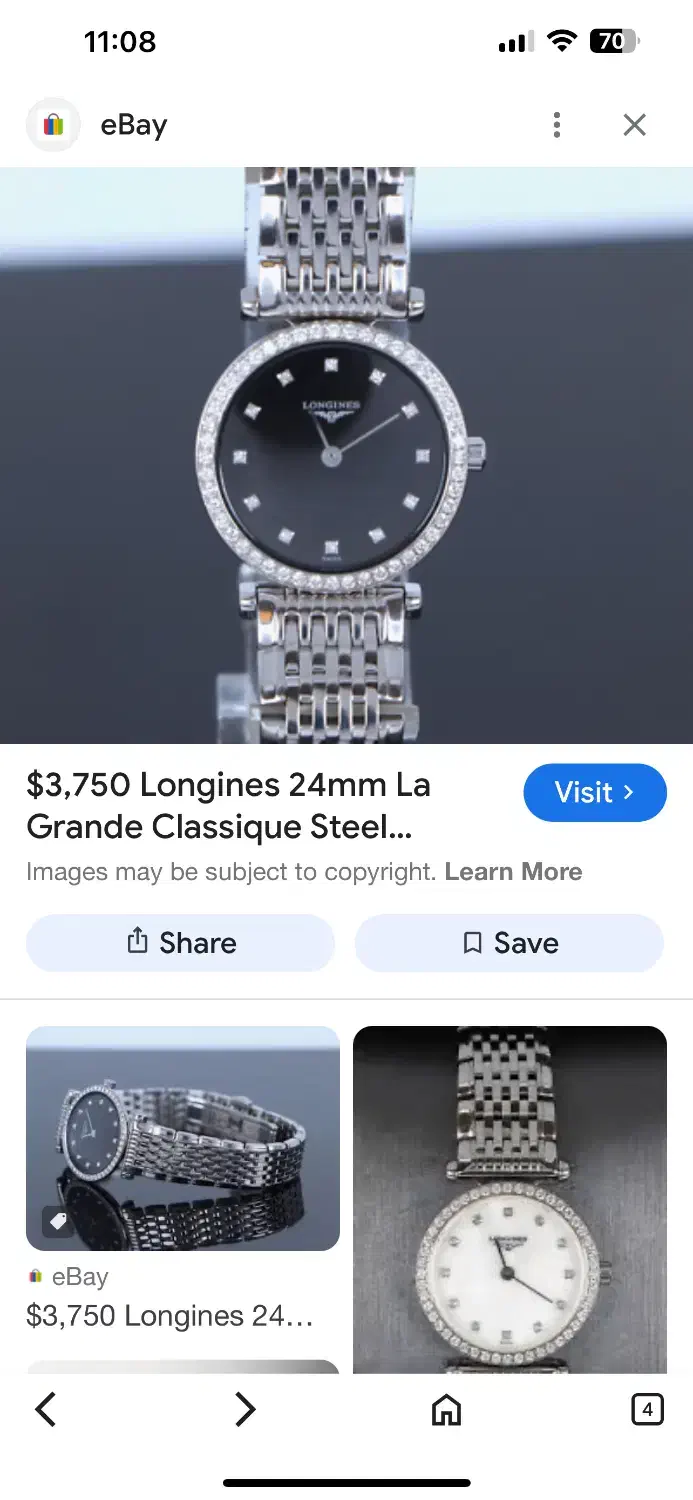Go forward to the next page

coord(245,1409)
